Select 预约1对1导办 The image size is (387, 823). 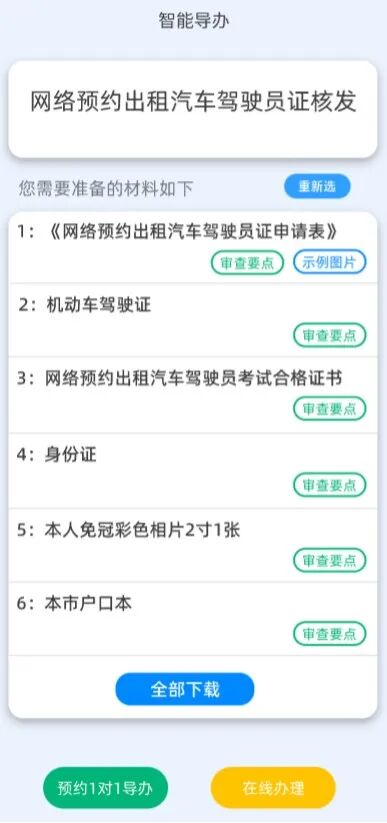point(106,788)
